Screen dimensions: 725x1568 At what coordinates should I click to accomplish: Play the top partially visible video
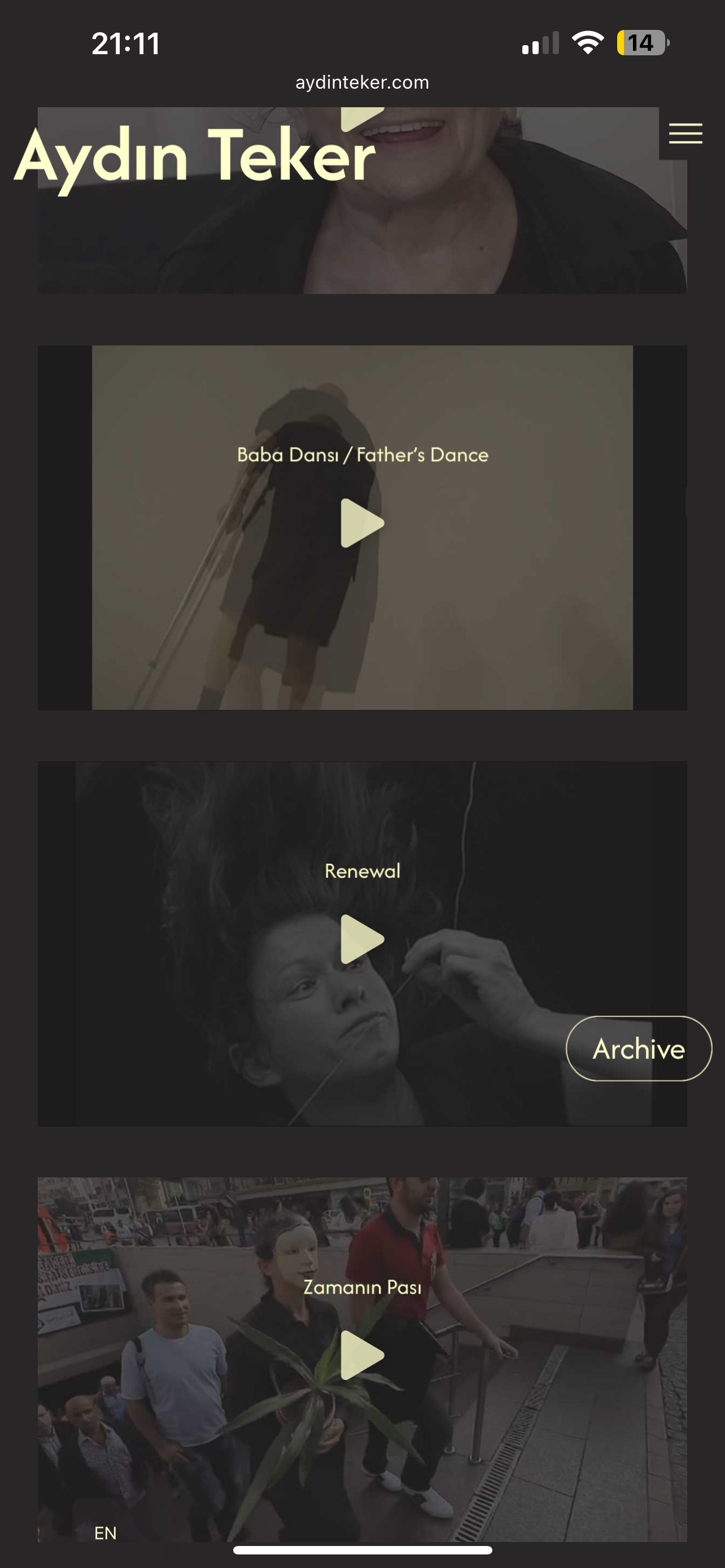361,117
